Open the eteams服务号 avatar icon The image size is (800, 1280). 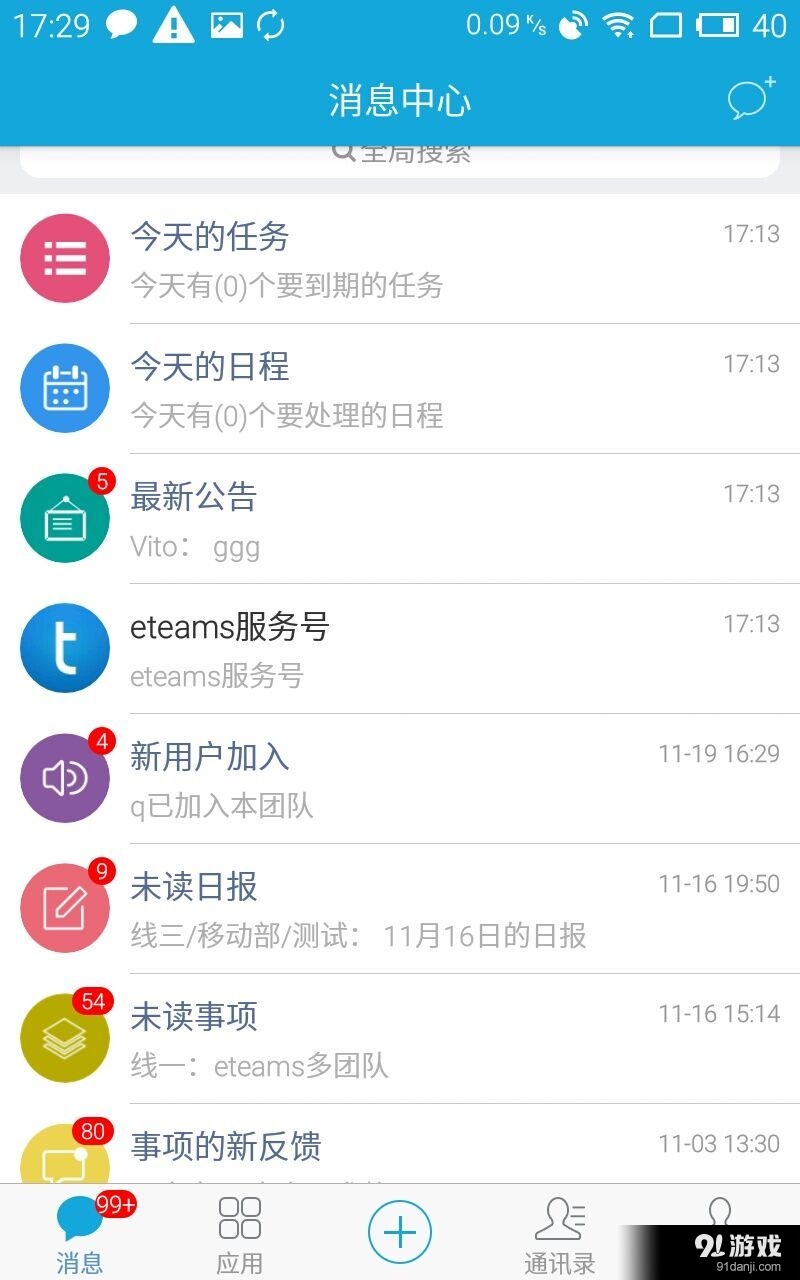tap(64, 647)
